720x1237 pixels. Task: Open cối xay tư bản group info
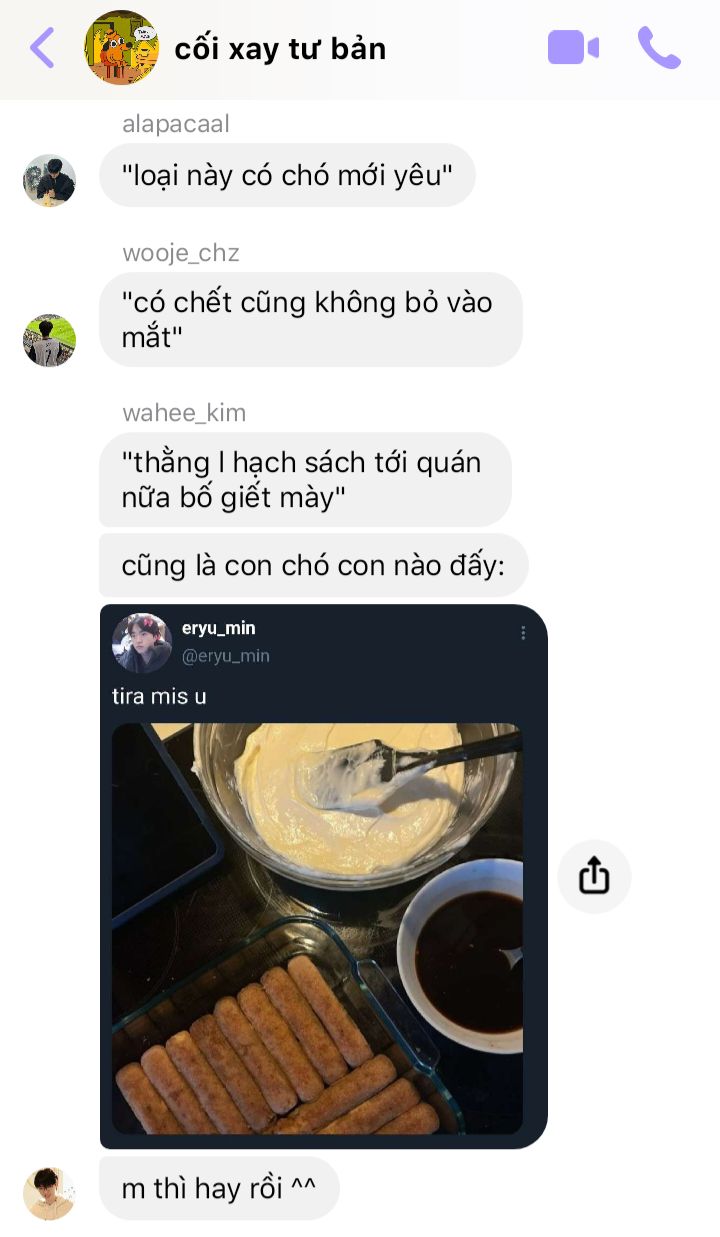[x=280, y=48]
